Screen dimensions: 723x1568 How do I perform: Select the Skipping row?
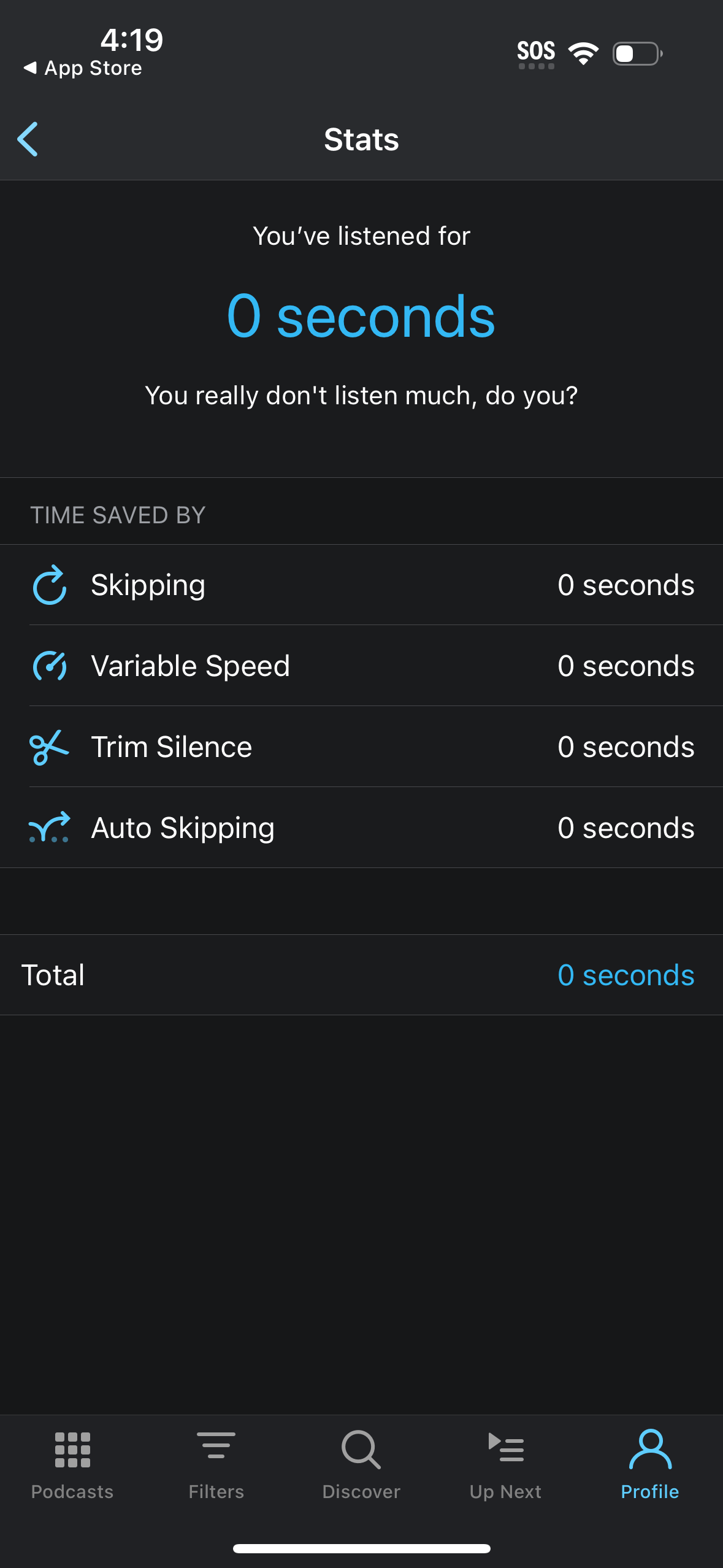[x=361, y=585]
